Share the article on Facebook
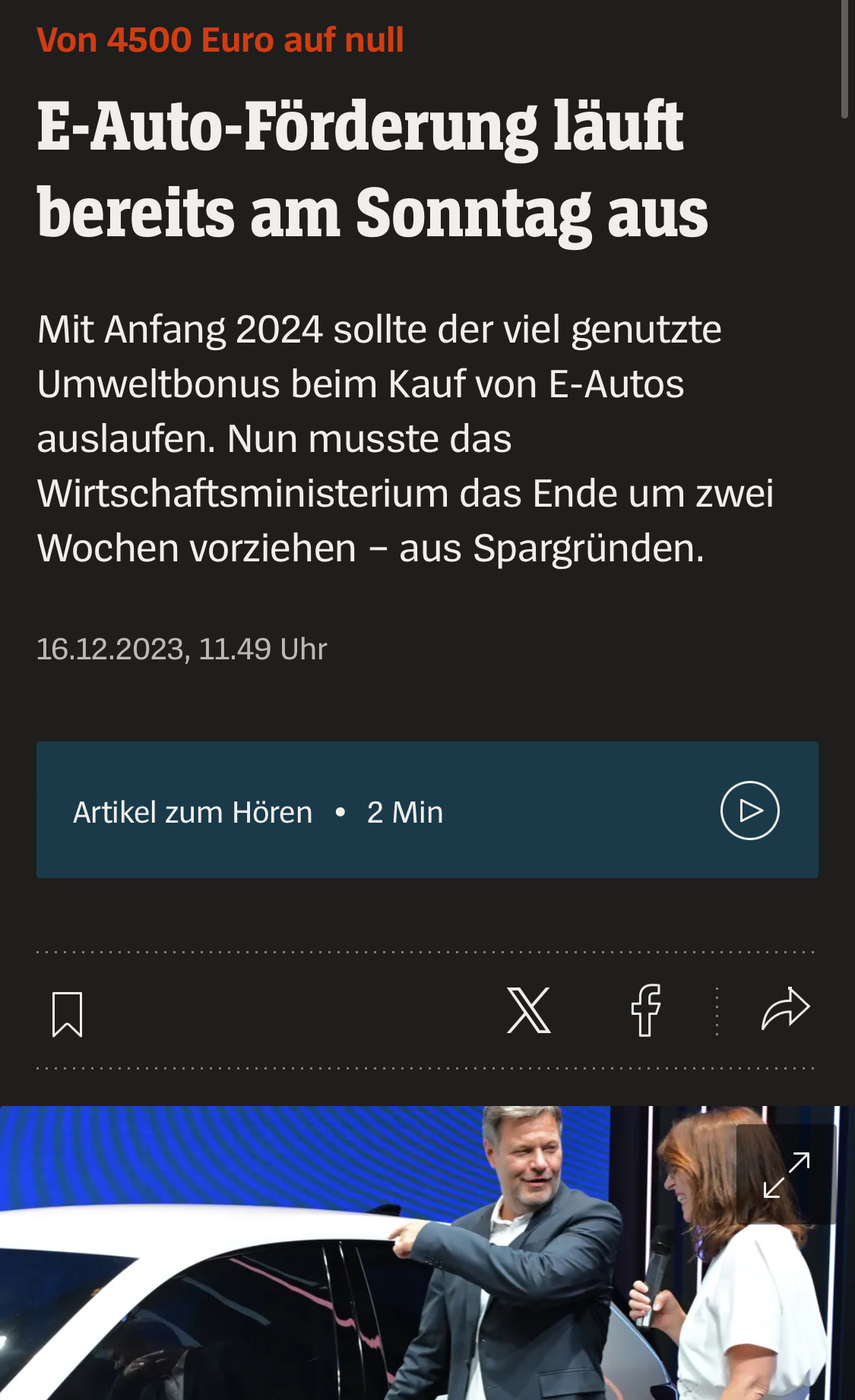855x1400 pixels. (x=646, y=1010)
